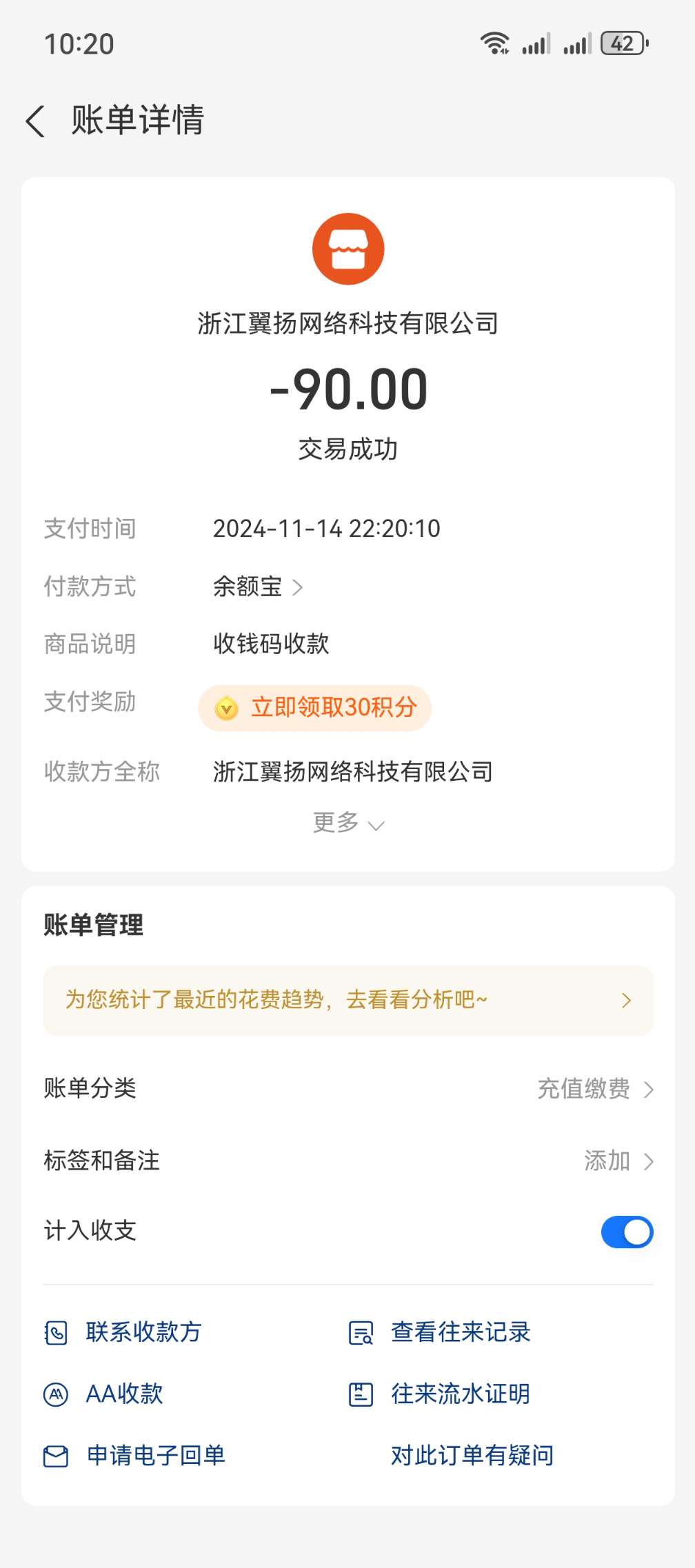Expand 更多 transaction details
This screenshot has height=1568, width=695.
click(347, 823)
